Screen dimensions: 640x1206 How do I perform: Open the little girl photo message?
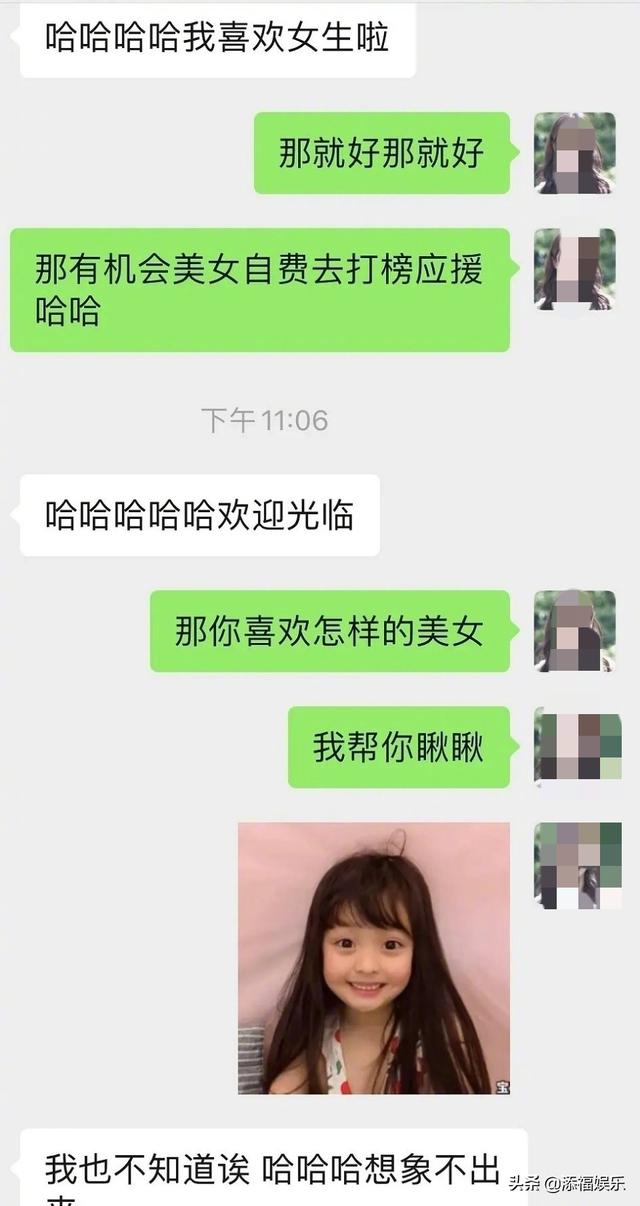tap(373, 958)
